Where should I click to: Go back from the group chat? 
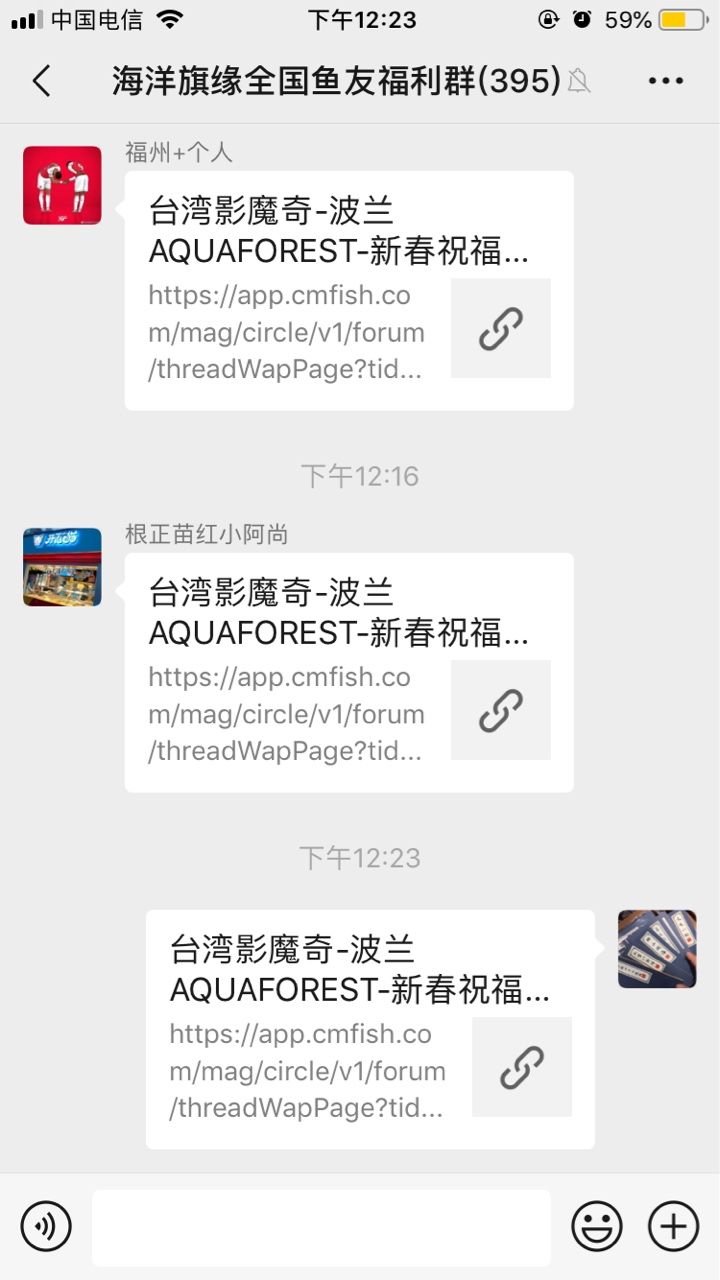click(x=41, y=81)
